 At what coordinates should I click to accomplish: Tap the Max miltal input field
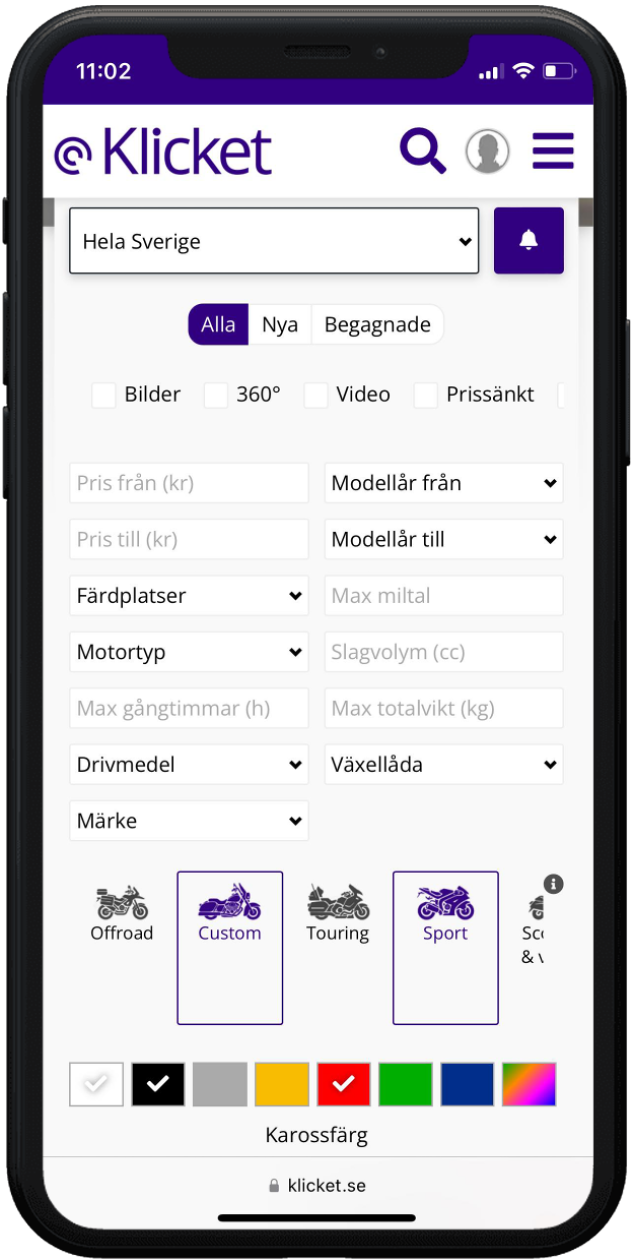[444, 596]
